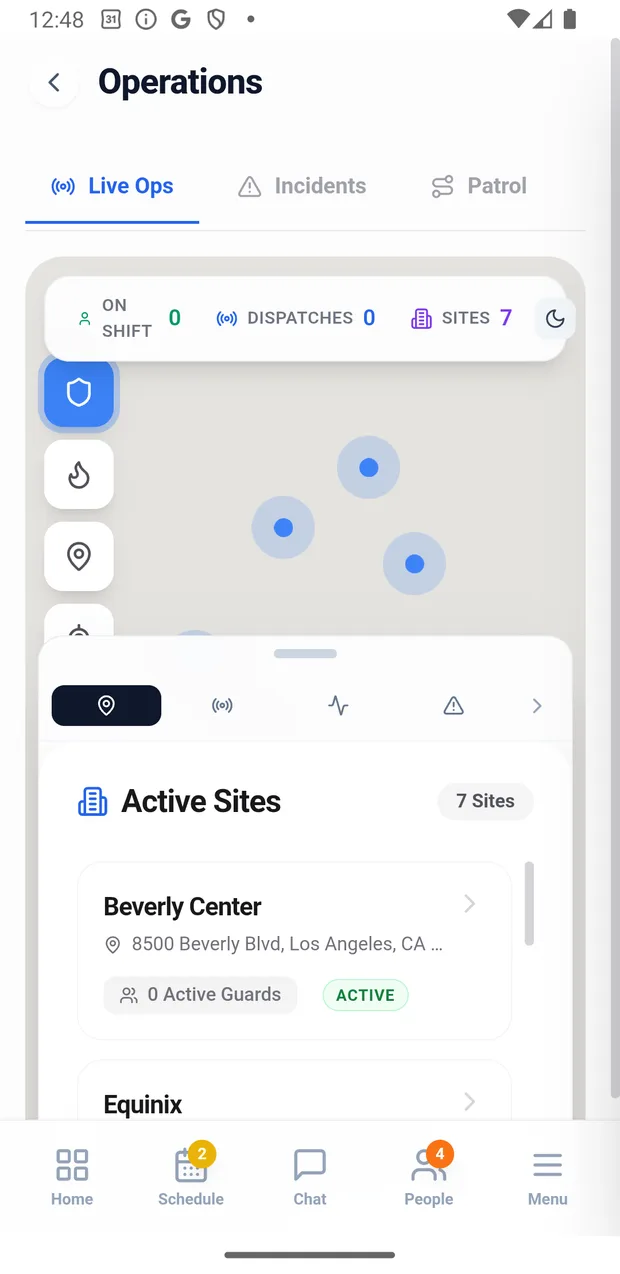The width and height of the screenshot is (620, 1274).
Task: Go to Home in the bottom navigation
Action: click(x=72, y=1177)
